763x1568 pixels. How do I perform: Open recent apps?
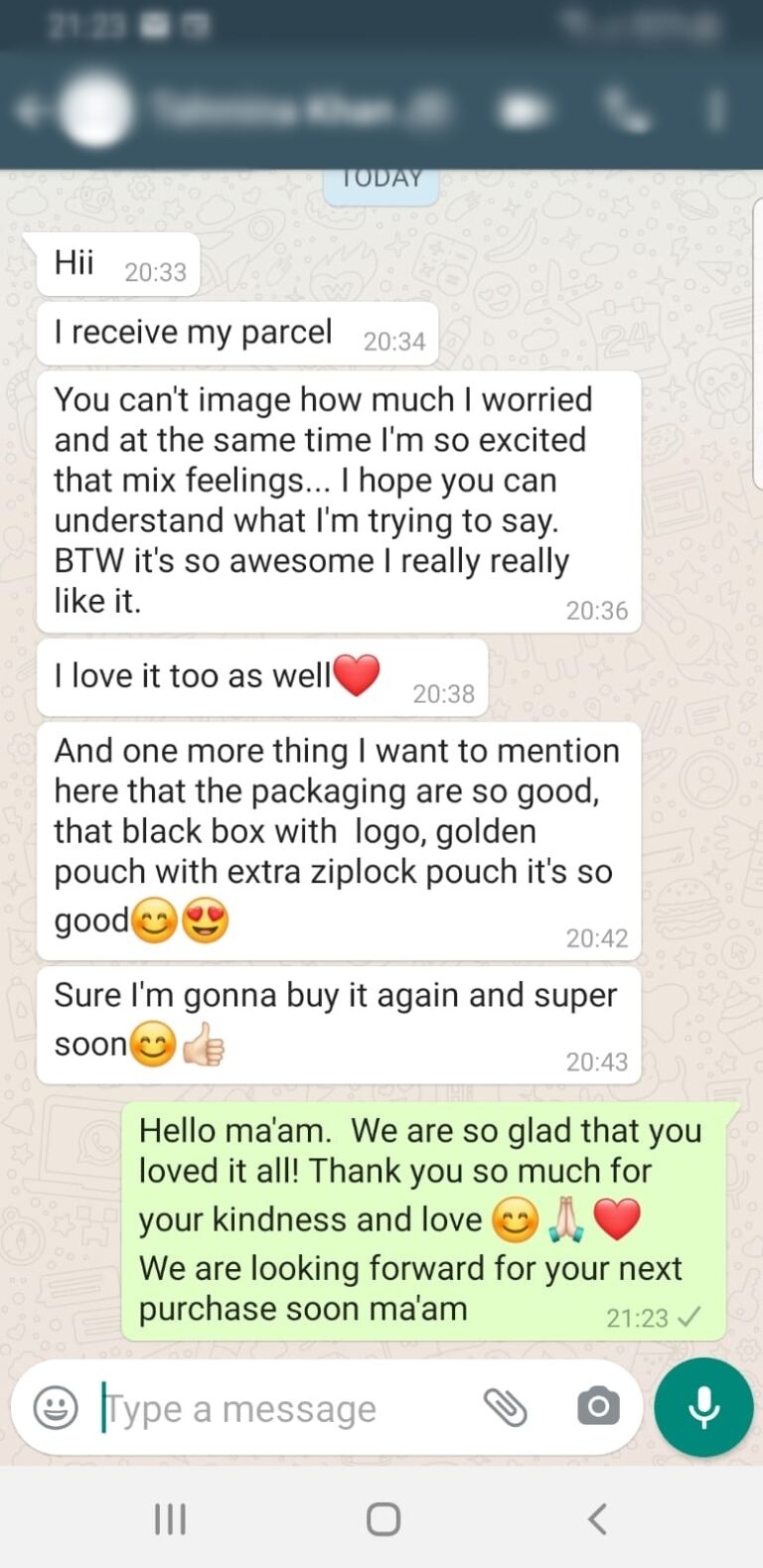[170, 1518]
